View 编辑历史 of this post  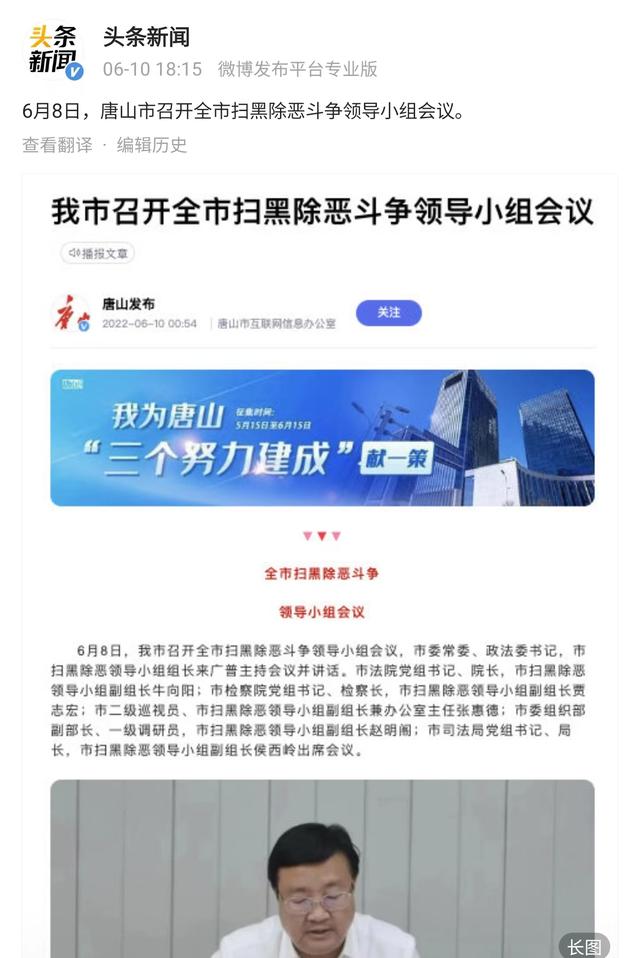(x=152, y=145)
